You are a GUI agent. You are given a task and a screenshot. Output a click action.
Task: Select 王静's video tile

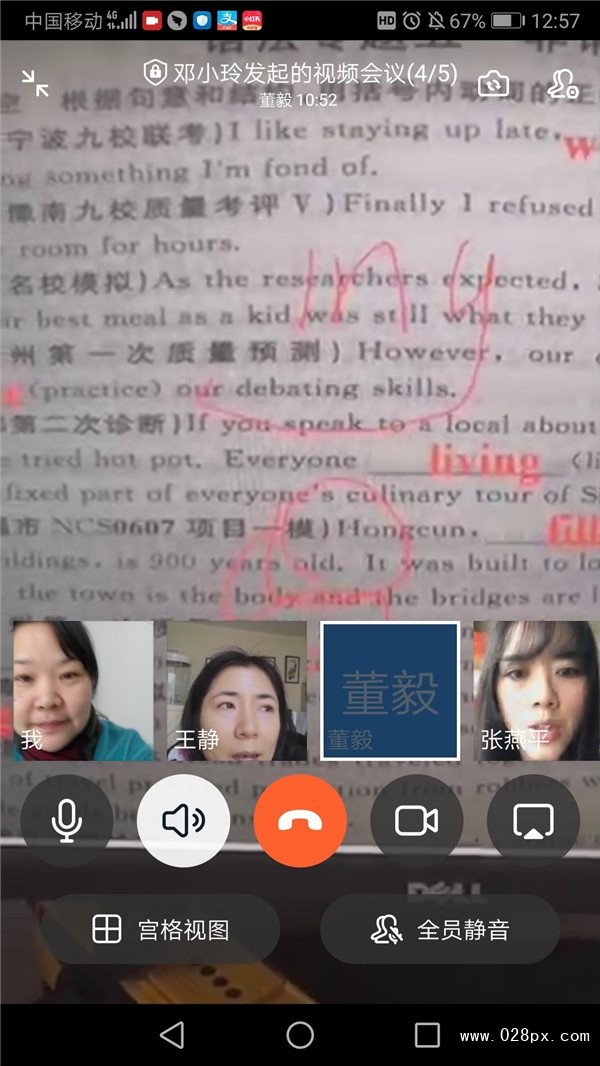[x=237, y=690]
